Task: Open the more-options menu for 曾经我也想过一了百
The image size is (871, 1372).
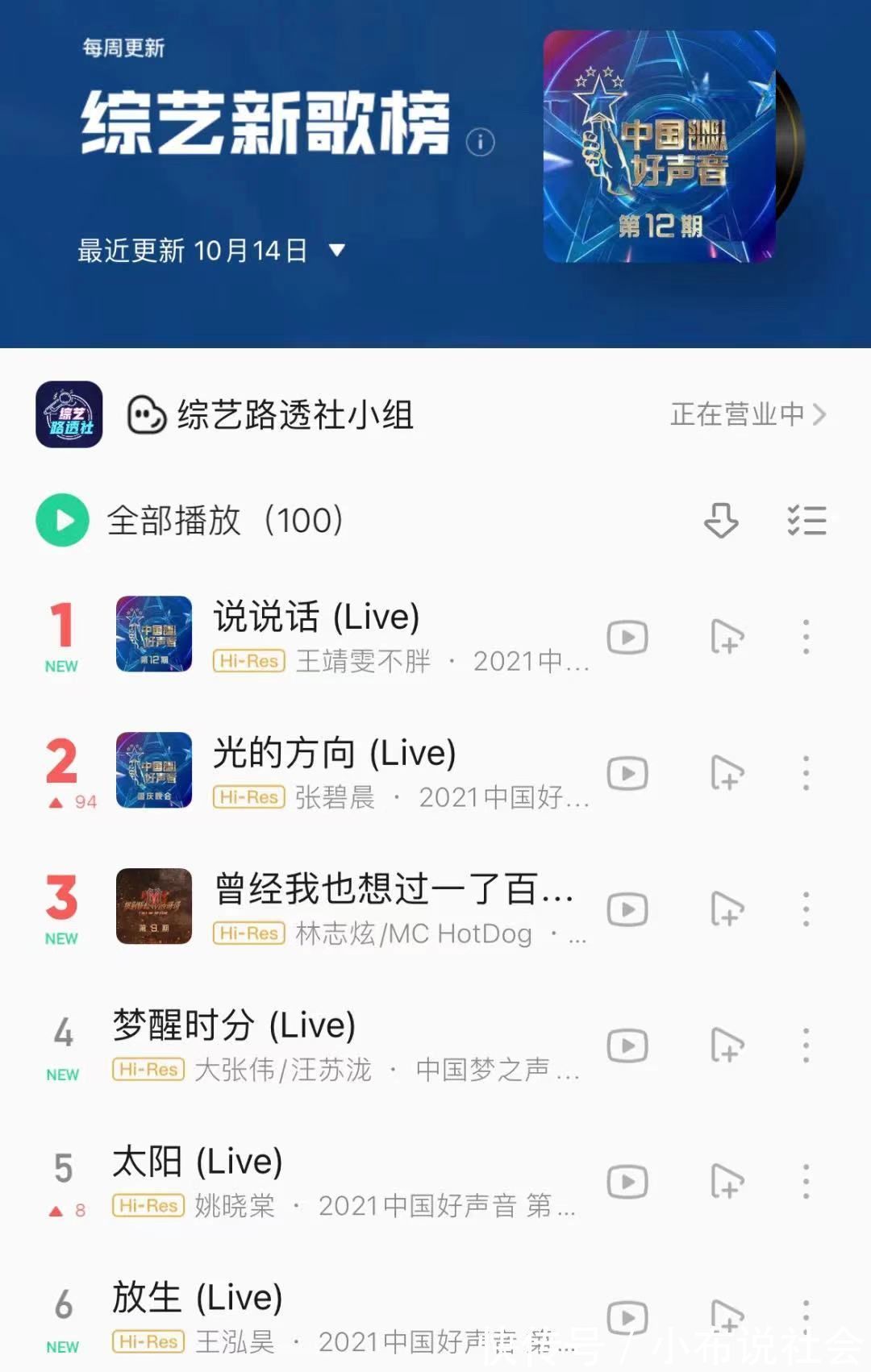Action: [806, 909]
